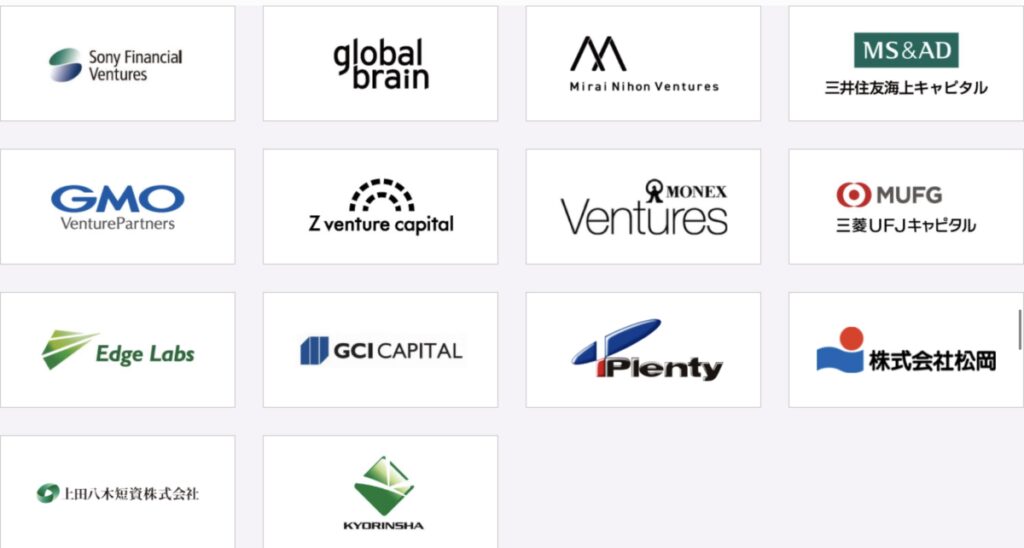Open the MUFG 三菱UFJキャピタル card
1024x548 pixels.
point(906,207)
